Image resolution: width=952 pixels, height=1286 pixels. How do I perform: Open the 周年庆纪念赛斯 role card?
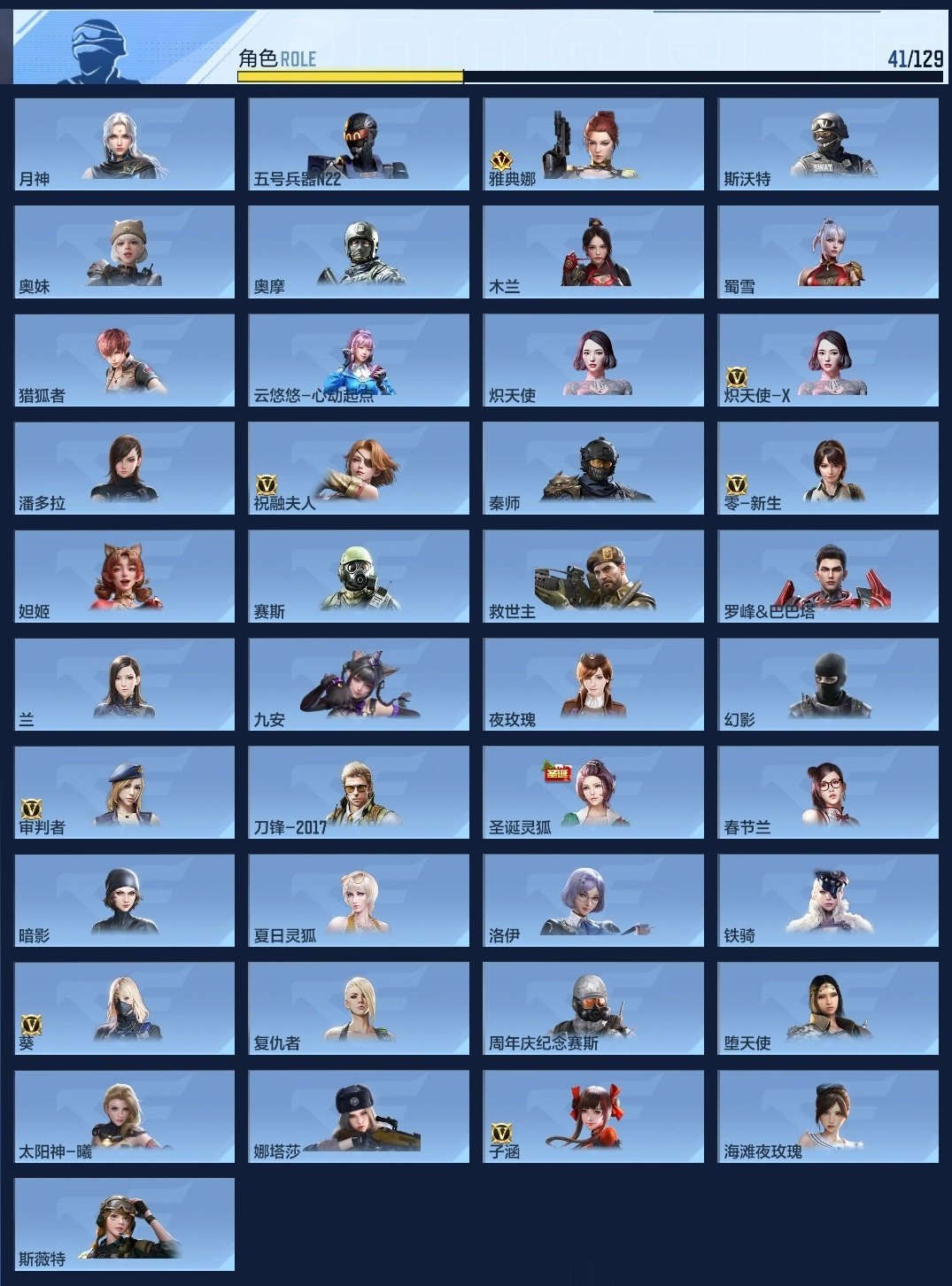(x=593, y=1008)
